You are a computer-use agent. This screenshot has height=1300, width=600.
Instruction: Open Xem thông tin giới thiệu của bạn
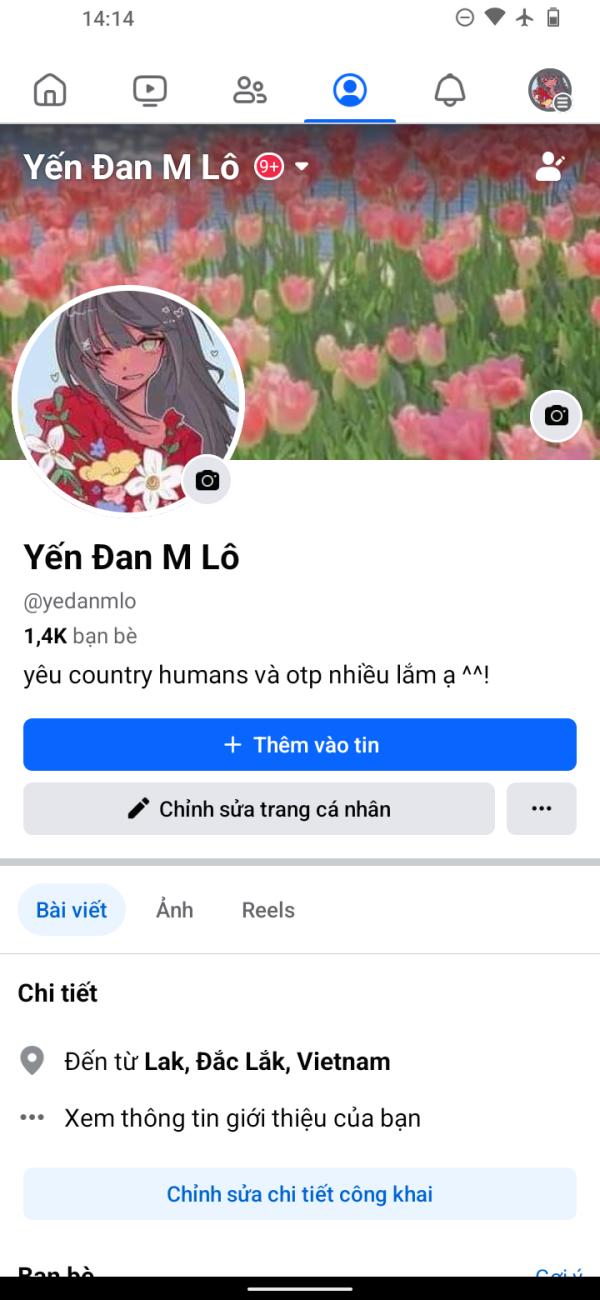coord(242,1118)
